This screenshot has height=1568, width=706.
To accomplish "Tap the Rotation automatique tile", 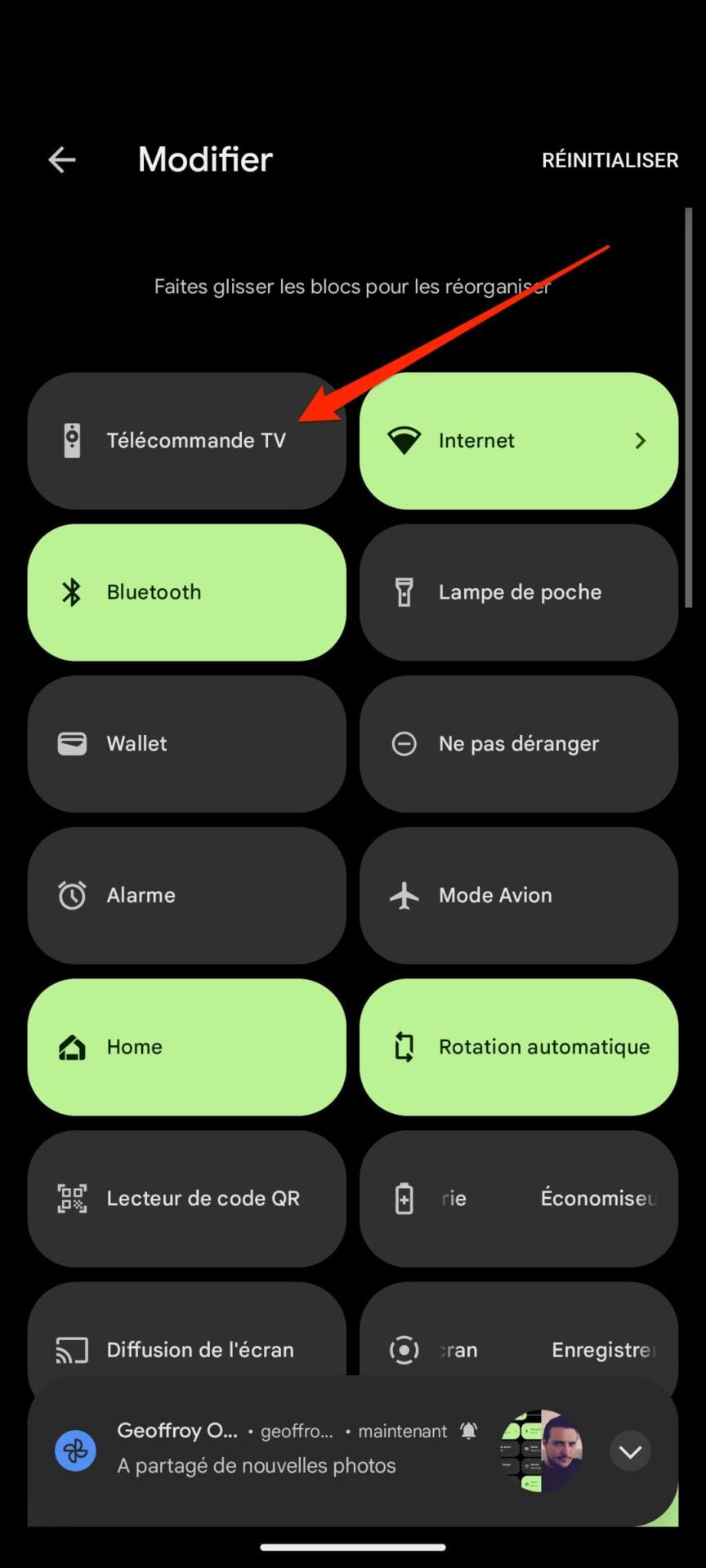I will 518,1047.
